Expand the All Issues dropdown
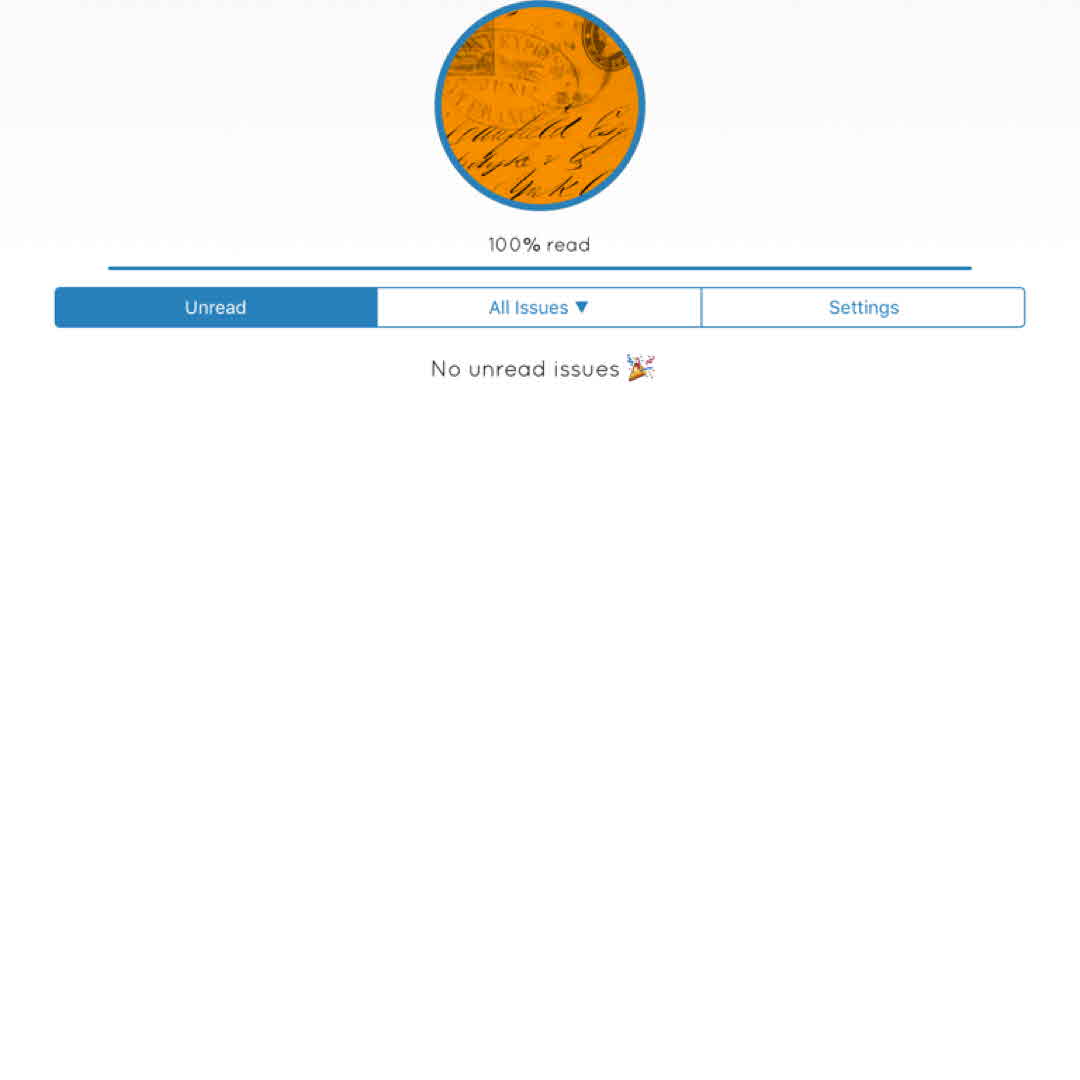 click(539, 307)
